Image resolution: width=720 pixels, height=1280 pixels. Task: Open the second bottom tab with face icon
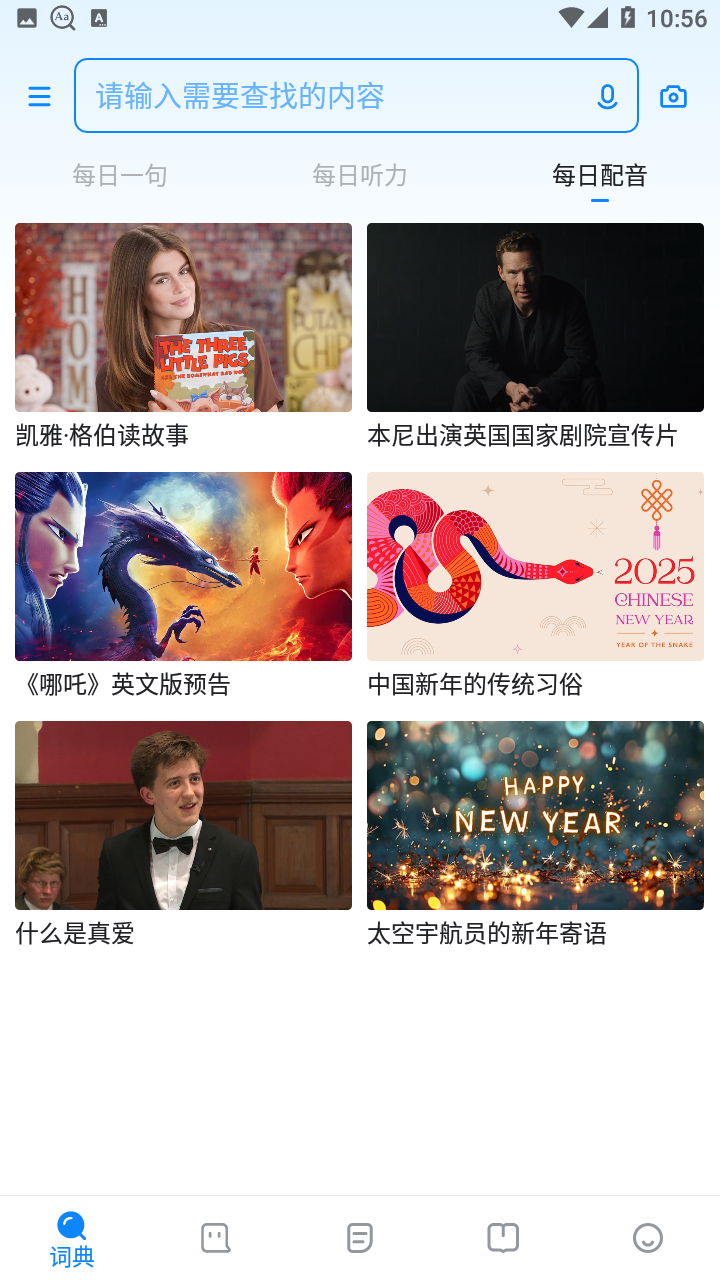215,1238
